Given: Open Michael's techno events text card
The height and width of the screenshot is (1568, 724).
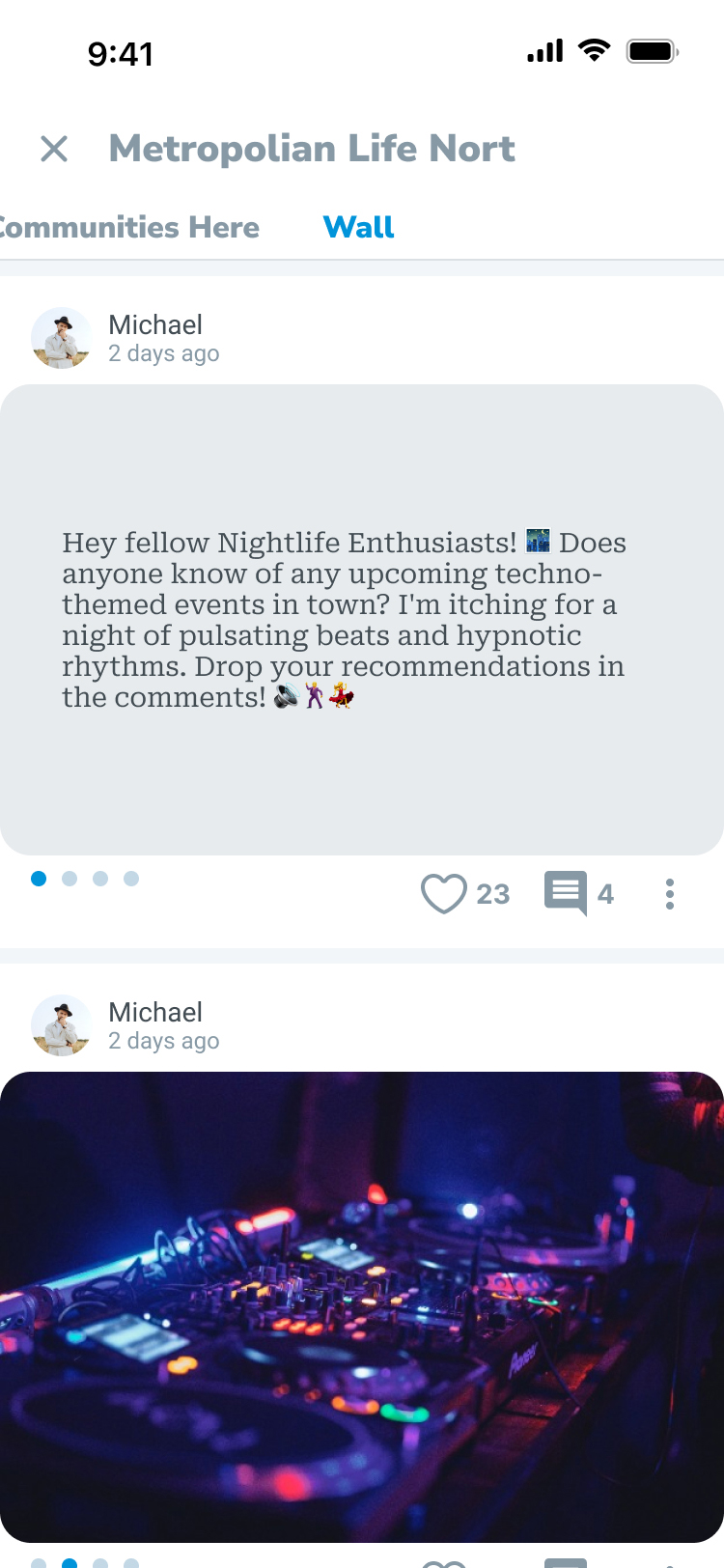Looking at the screenshot, I should 362,620.
